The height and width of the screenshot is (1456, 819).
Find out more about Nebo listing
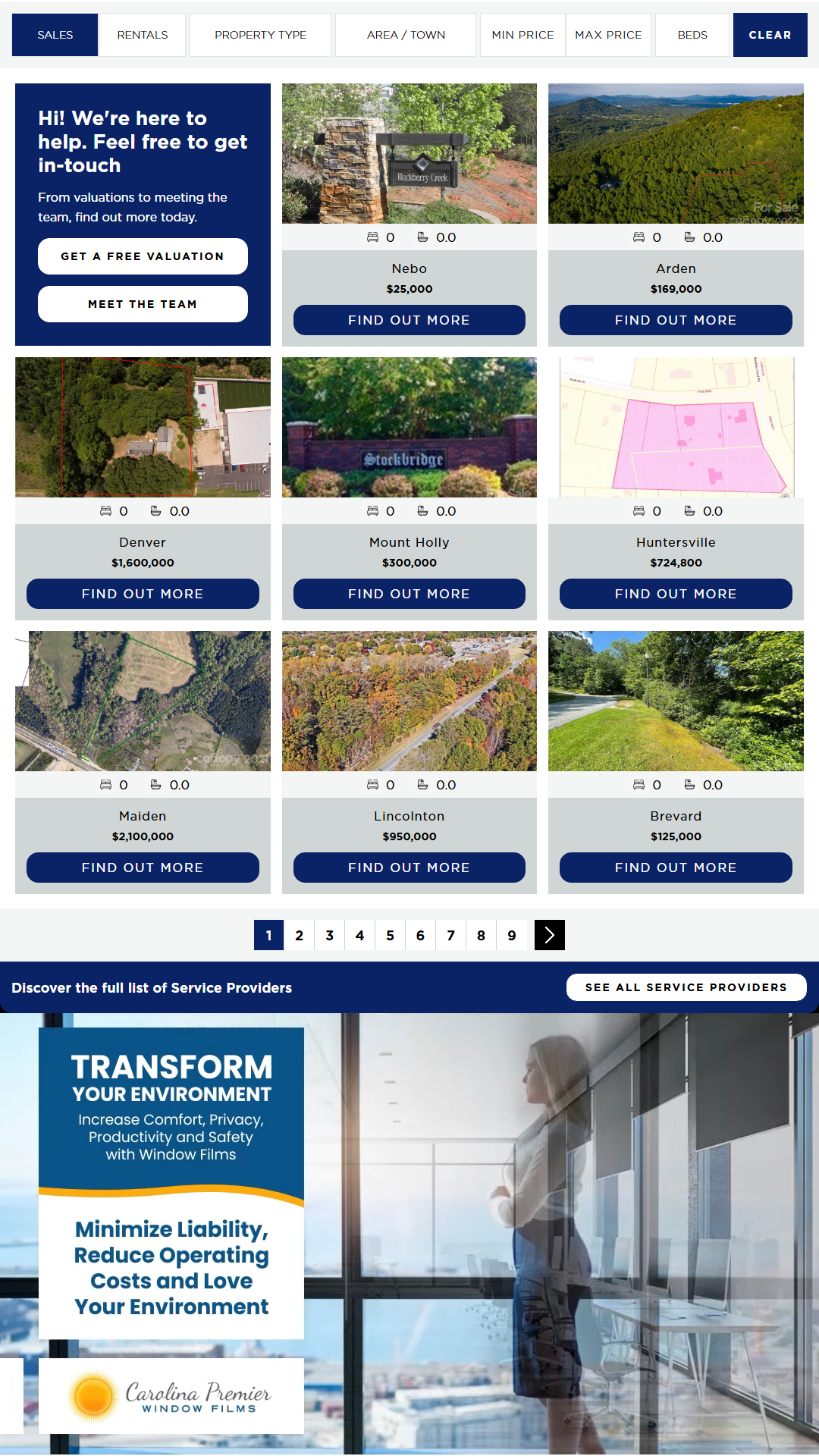click(409, 320)
